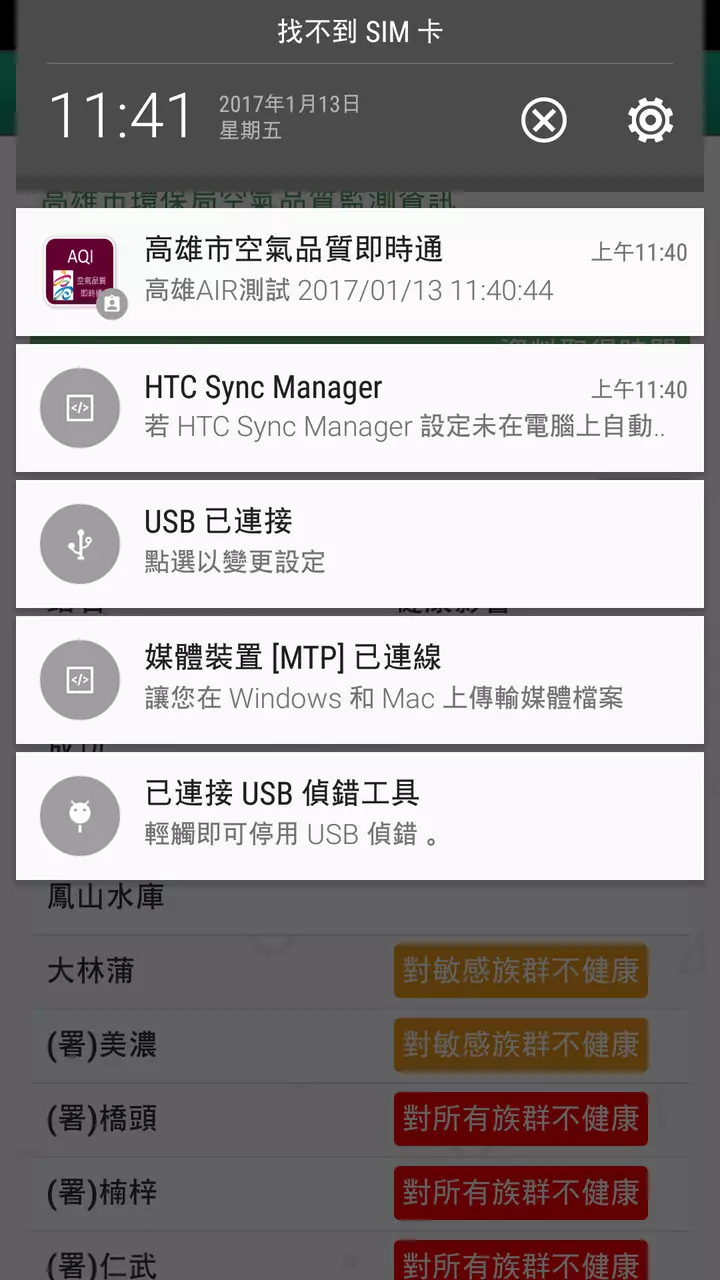The image size is (720, 1280).
Task: Open the 高雄市空氣品質即時通 AQI notification icon
Action: 80,270
